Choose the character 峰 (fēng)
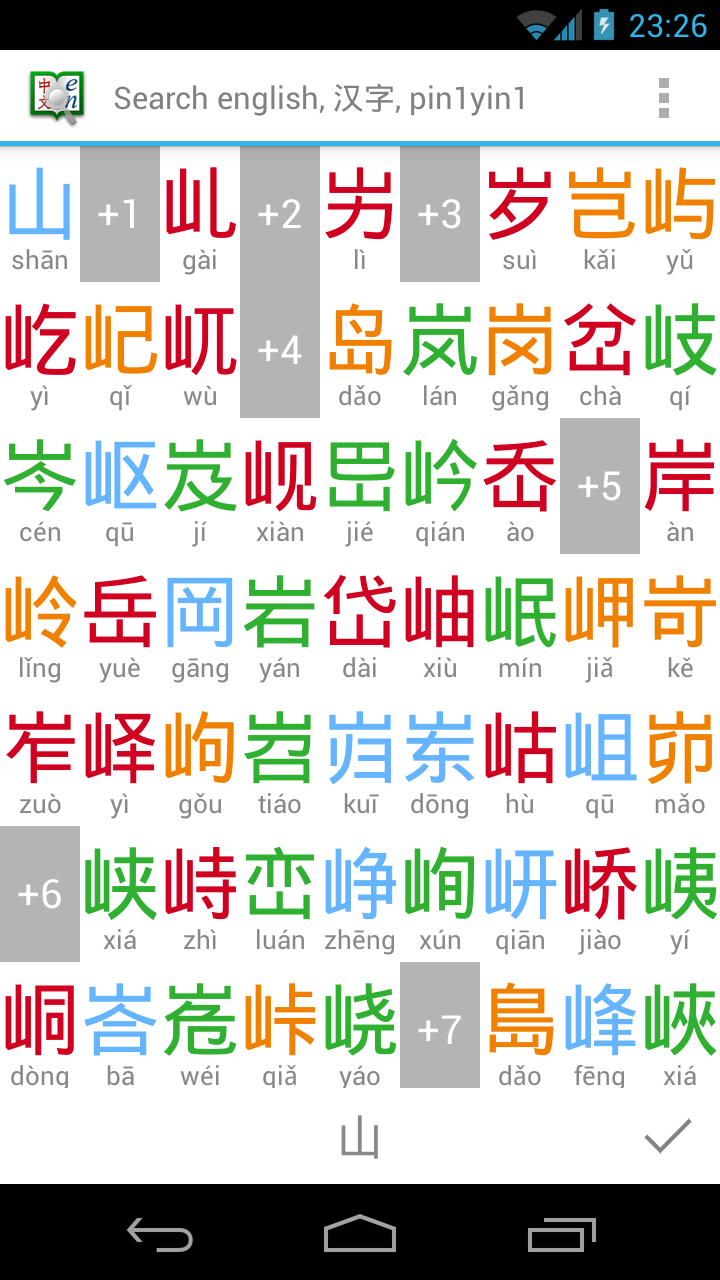Screen dimensions: 720x1280 600,1030
